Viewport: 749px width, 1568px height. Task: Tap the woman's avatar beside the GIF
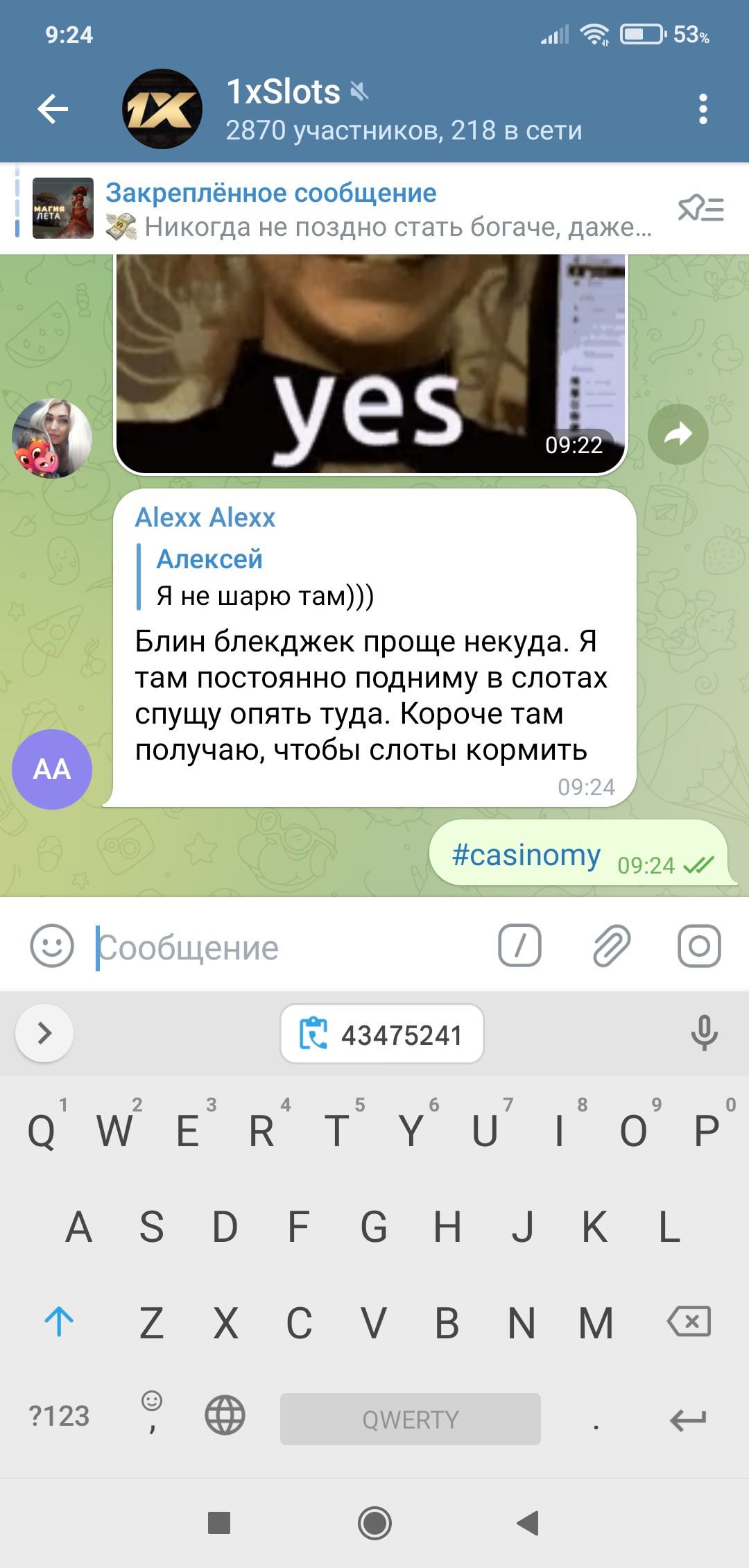[52, 438]
